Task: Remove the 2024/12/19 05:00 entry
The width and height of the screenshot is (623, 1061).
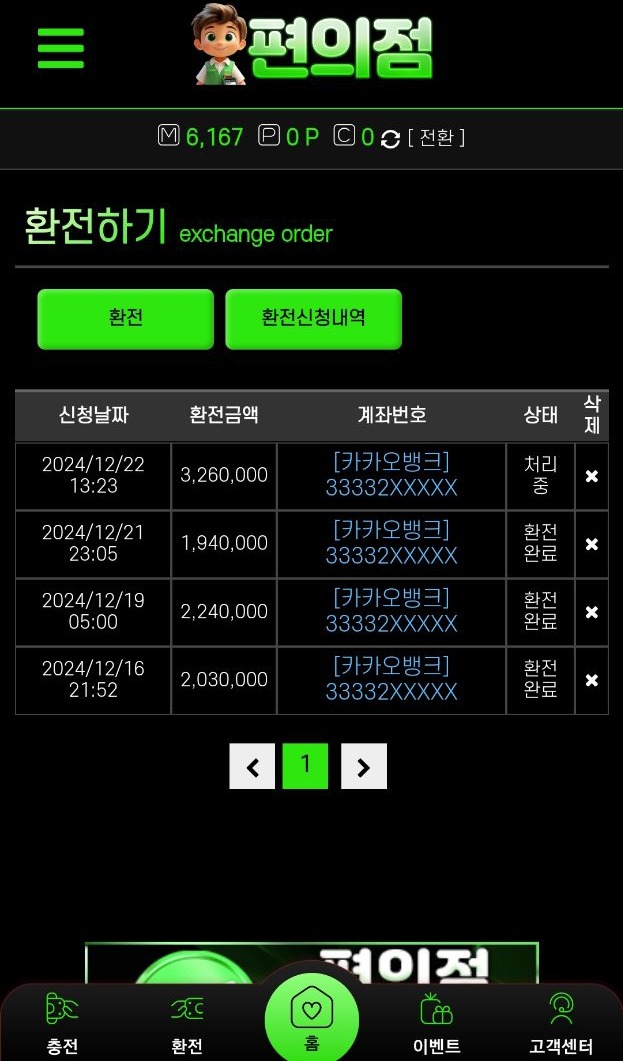Action: coord(591,612)
